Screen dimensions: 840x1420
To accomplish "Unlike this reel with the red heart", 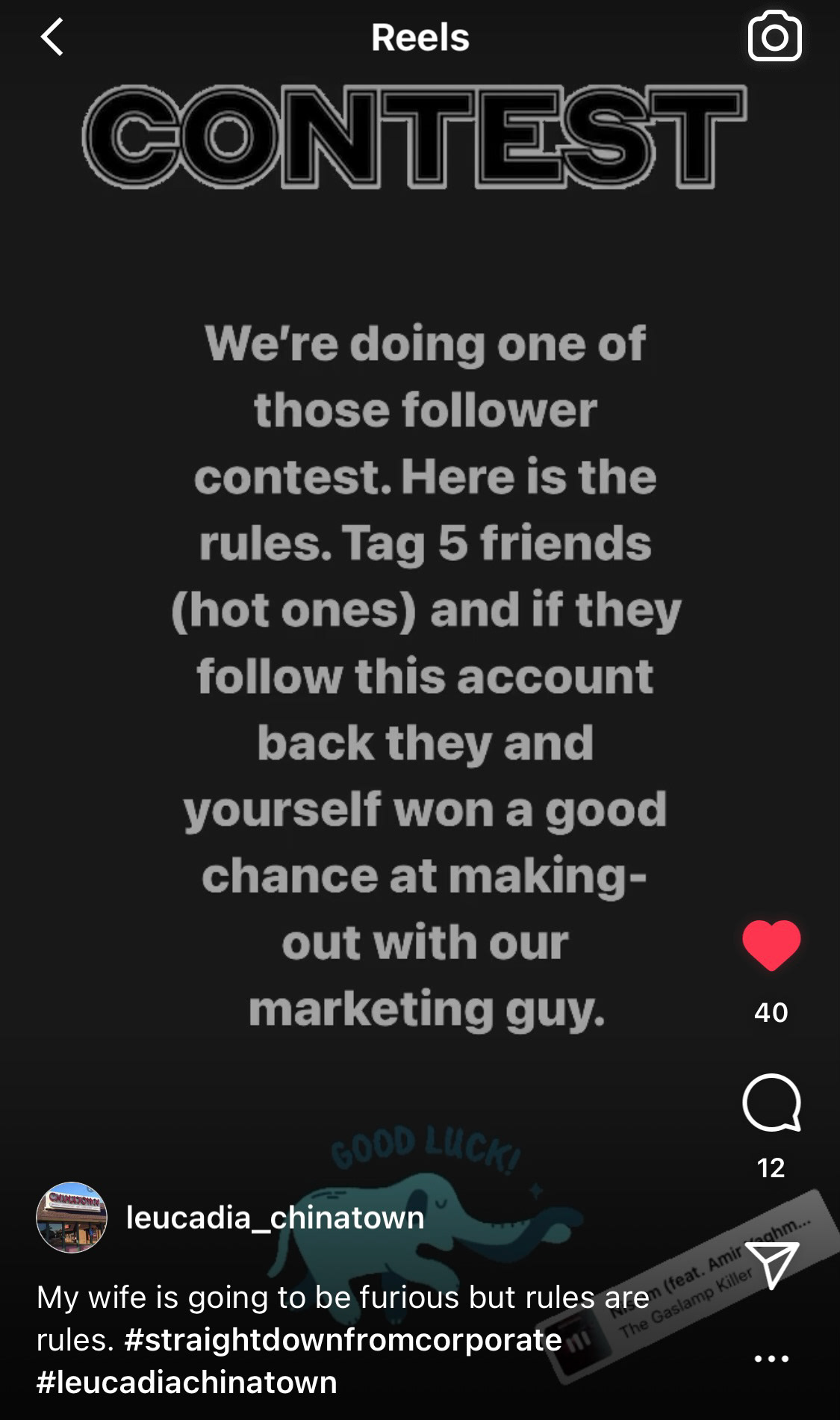I will [x=771, y=945].
